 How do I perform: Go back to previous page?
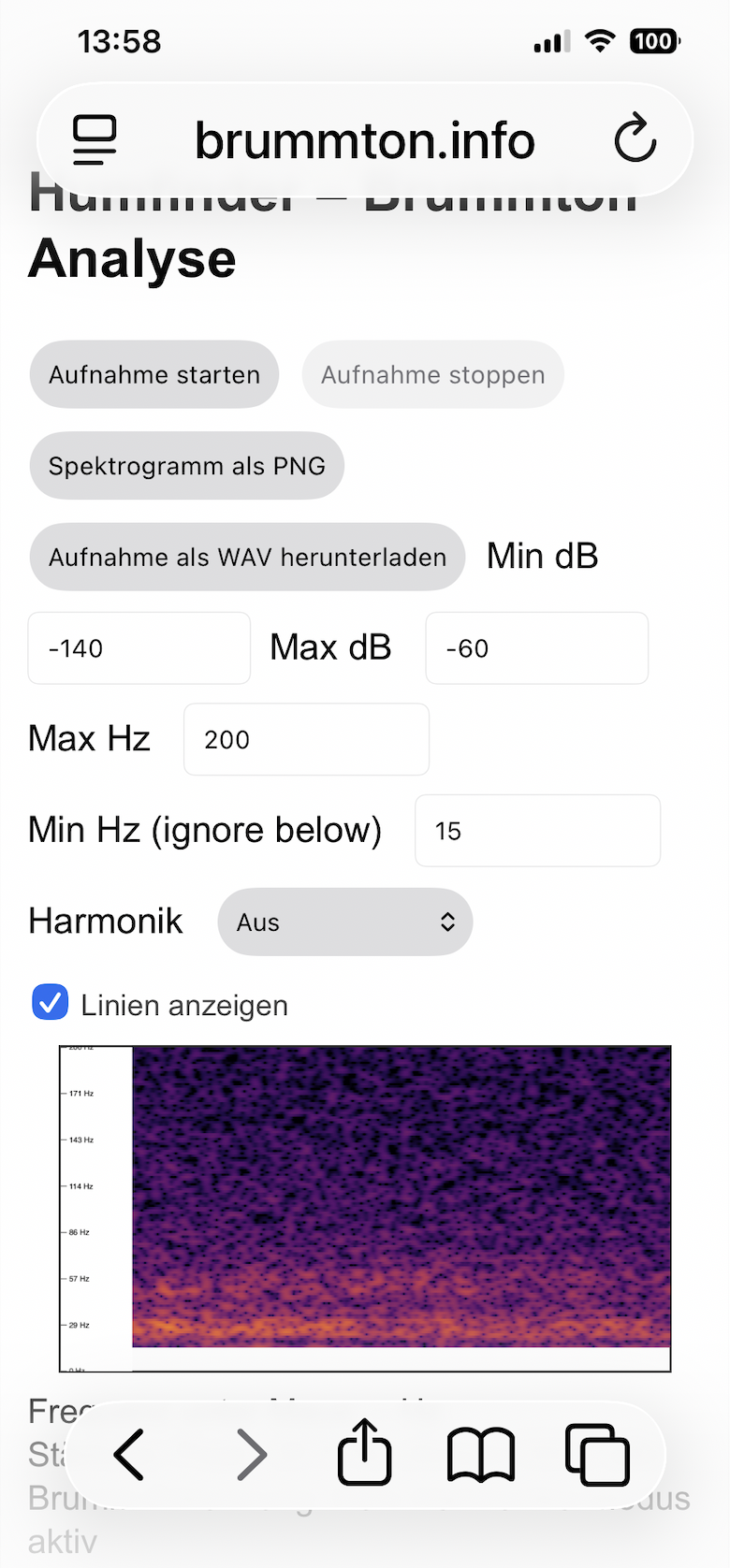click(129, 1455)
